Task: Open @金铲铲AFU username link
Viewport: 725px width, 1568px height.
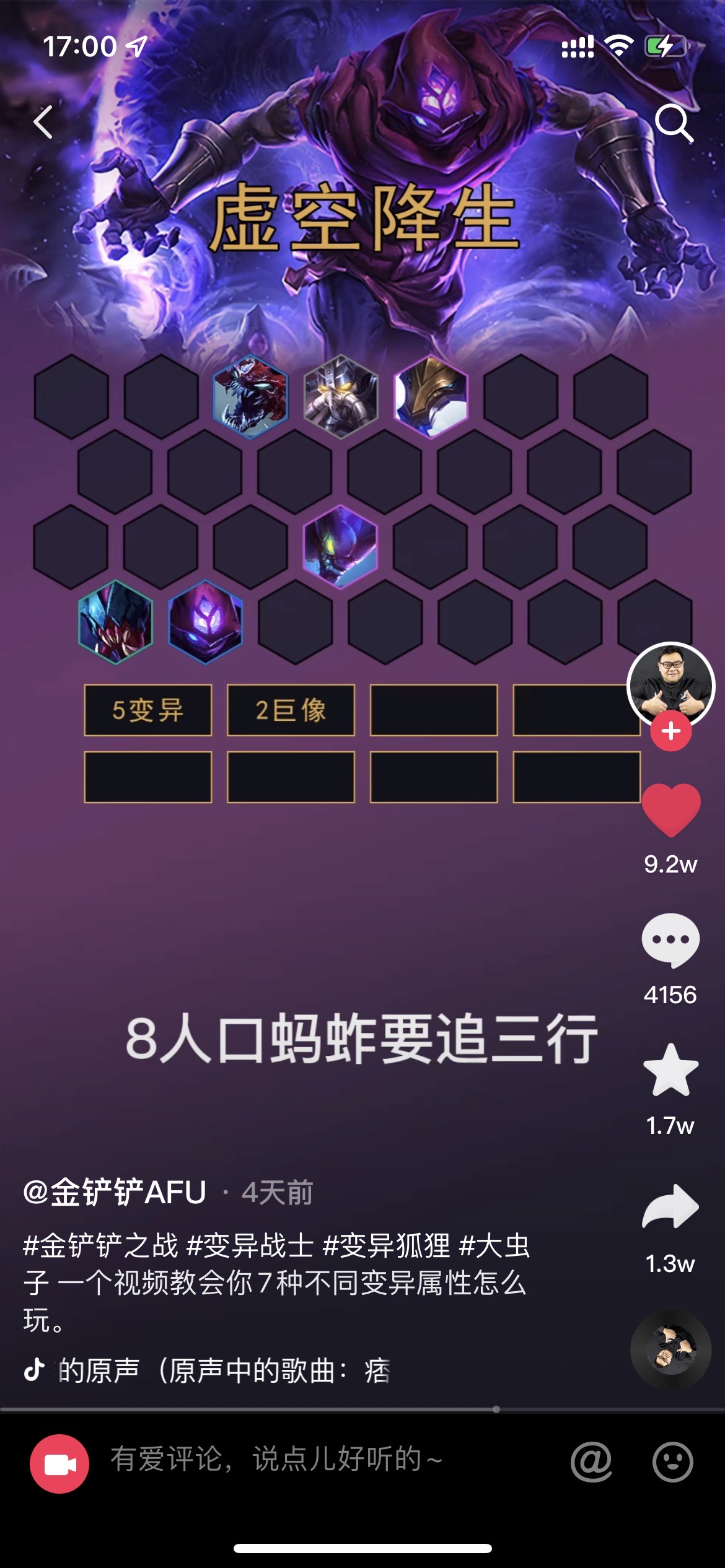Action: (115, 1191)
